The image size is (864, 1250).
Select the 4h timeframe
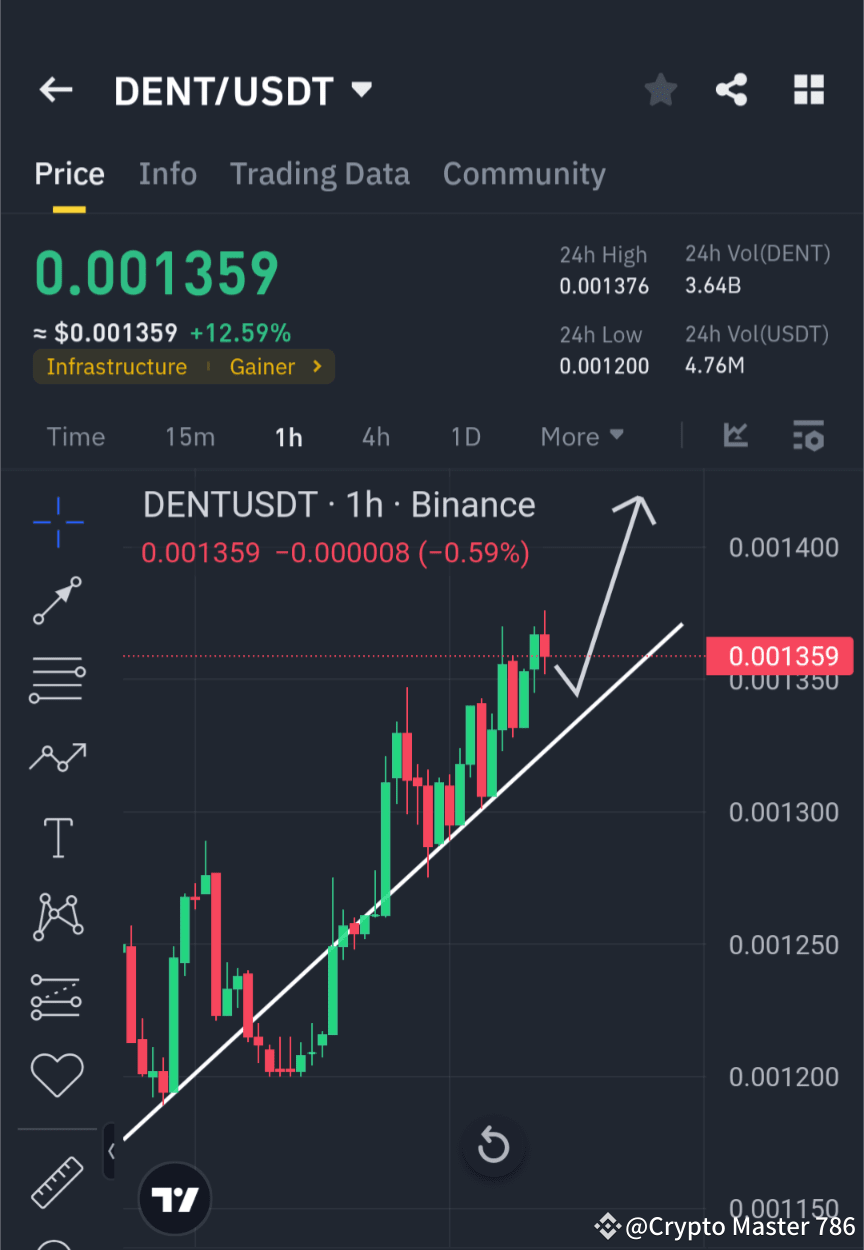(x=375, y=436)
